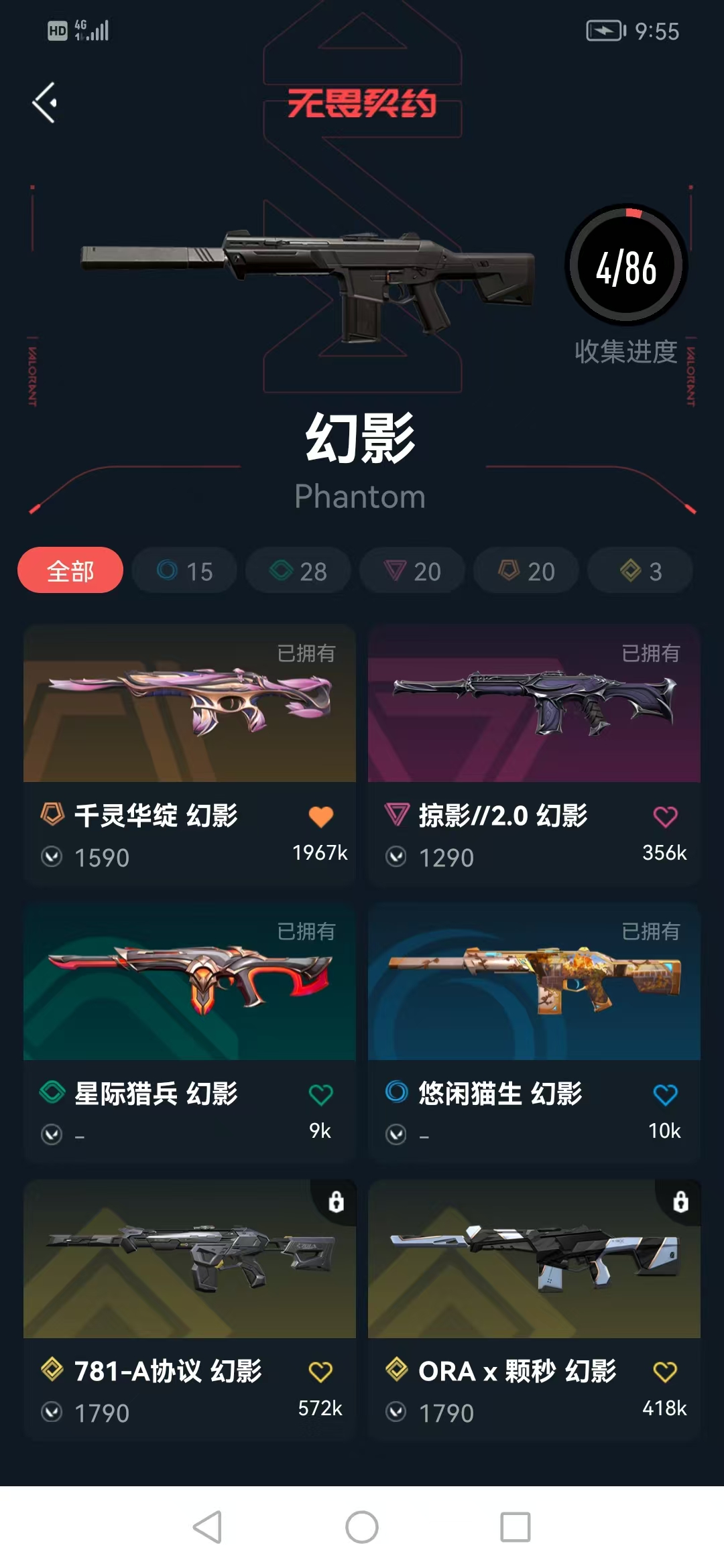Viewport: 724px width, 1568px height.
Task: Open the 星际猎兵 幻影 skin card
Action: pos(190,1033)
